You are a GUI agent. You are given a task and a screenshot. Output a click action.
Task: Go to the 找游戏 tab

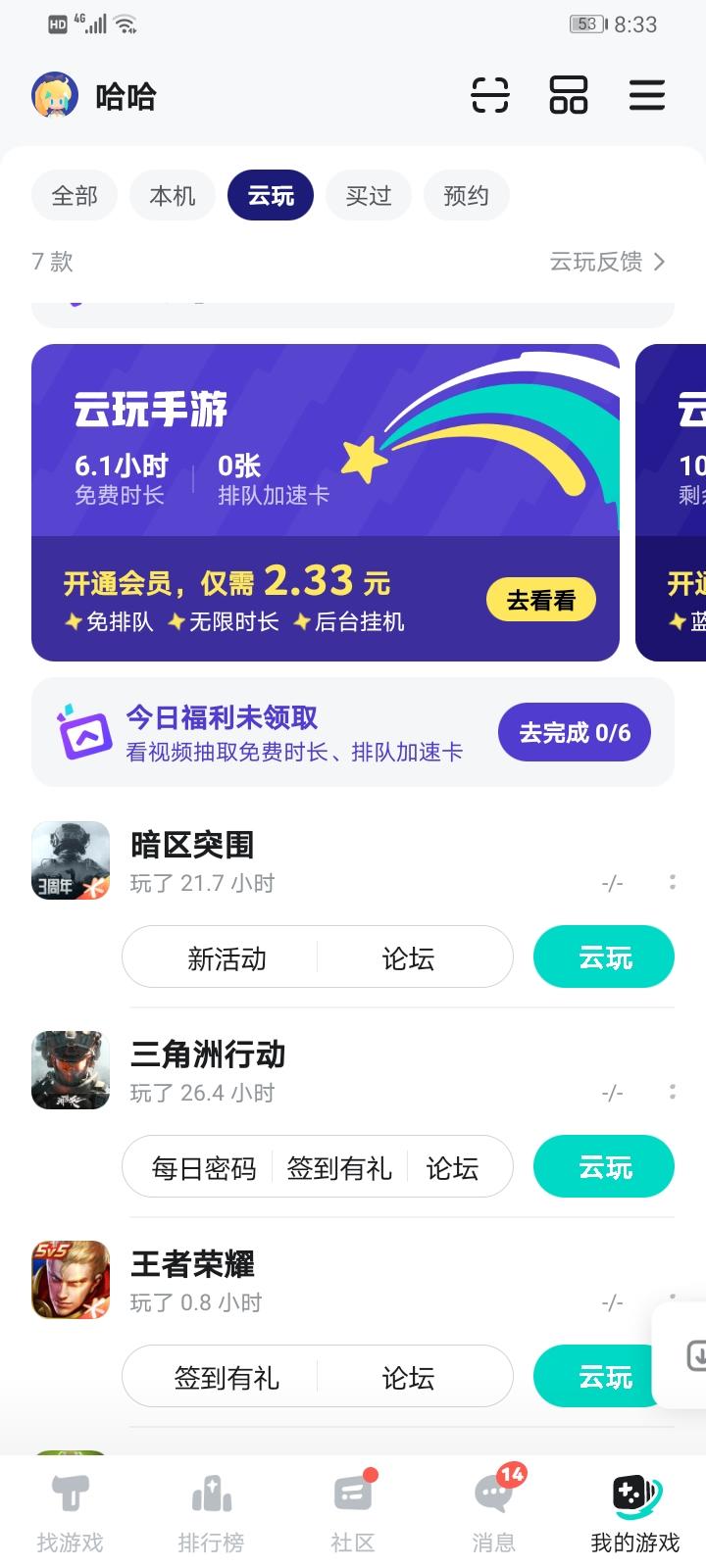coord(70,1513)
